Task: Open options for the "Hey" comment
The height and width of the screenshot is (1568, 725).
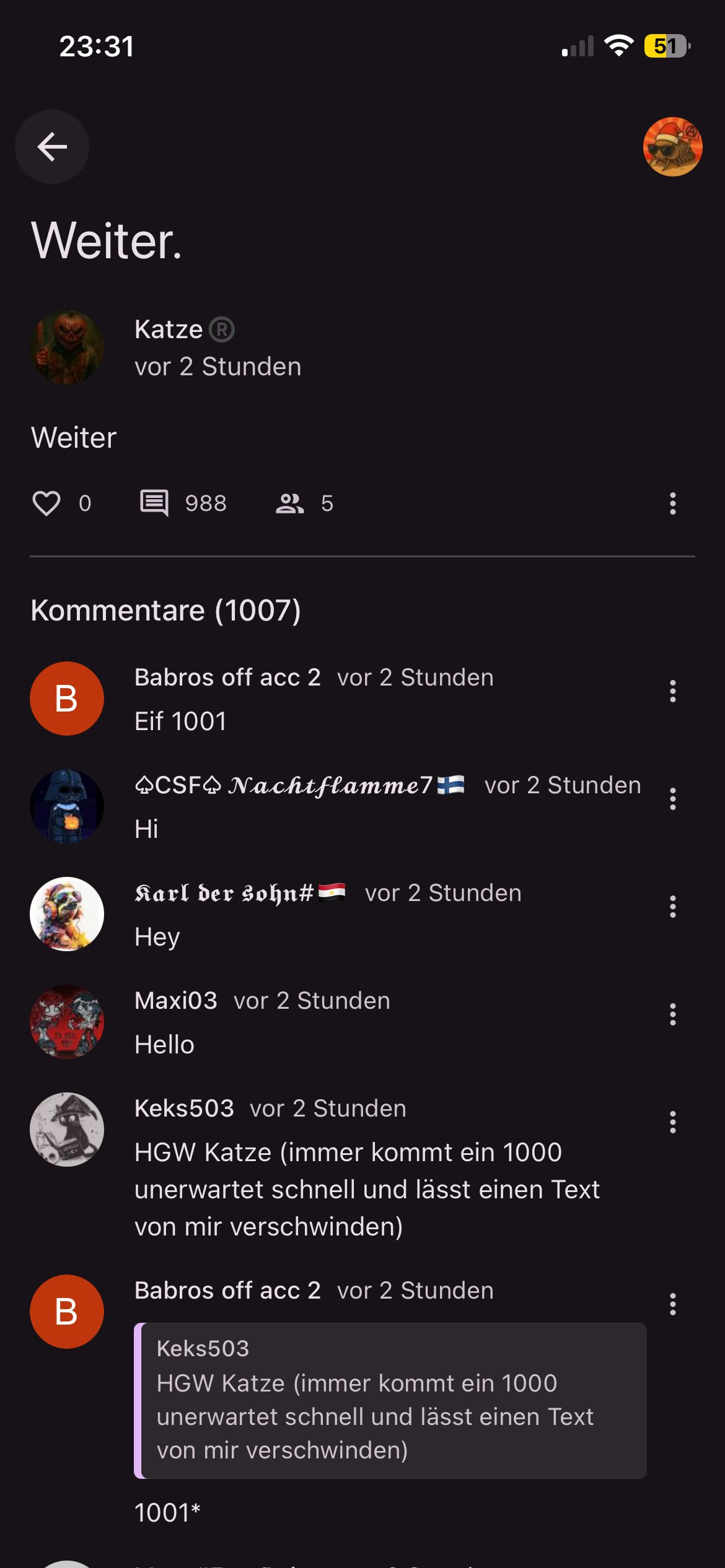Action: pos(672,907)
